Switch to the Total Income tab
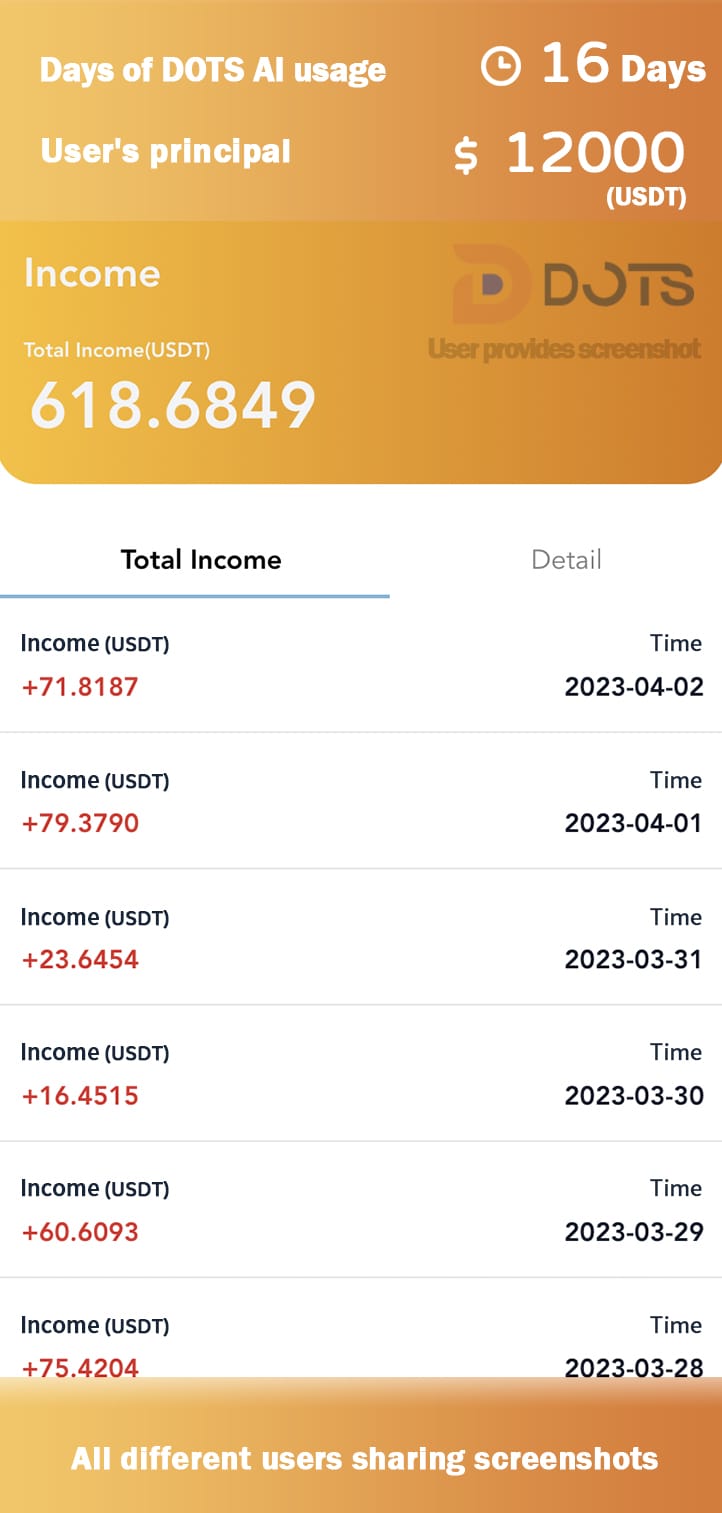The image size is (722, 1513). tap(201, 560)
